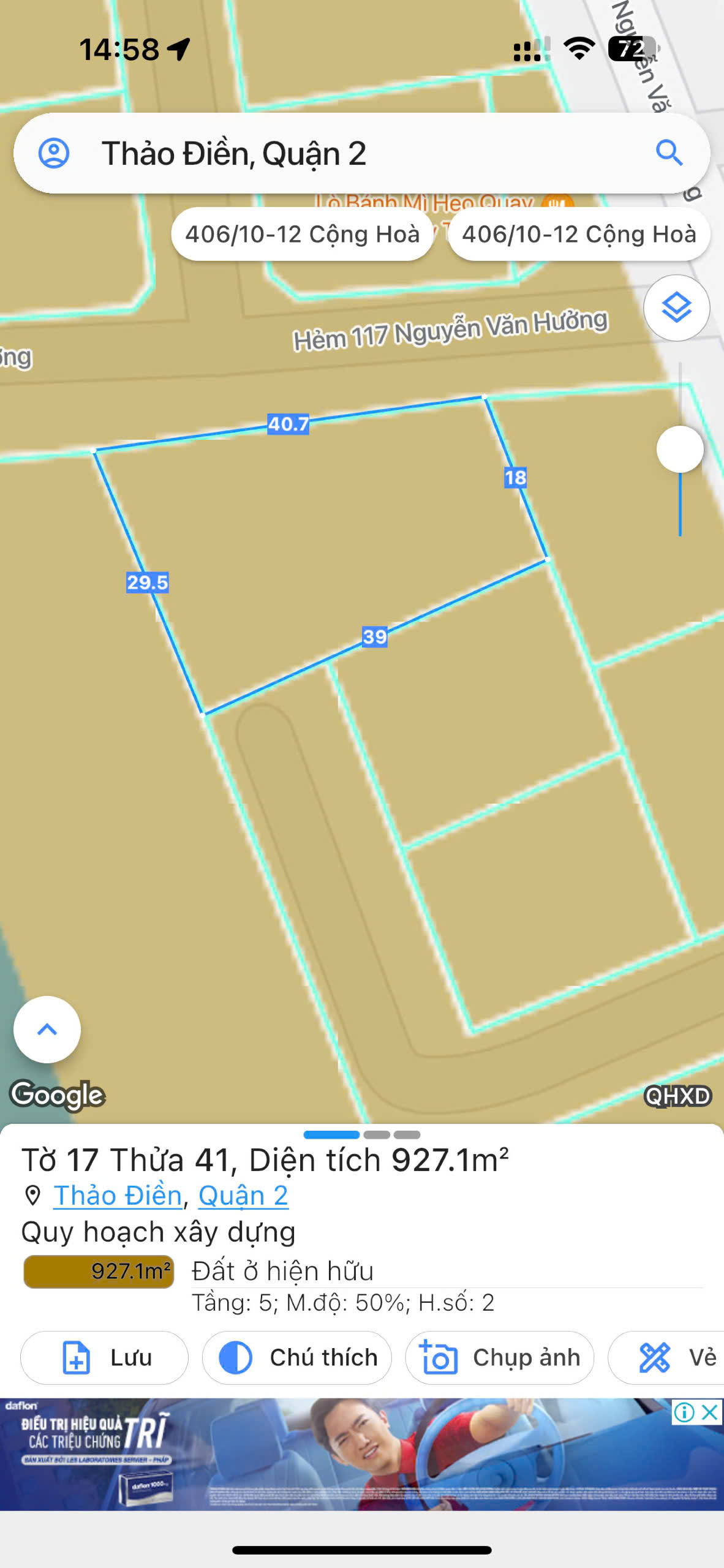Open the Chú thích legend
Viewport: 724px width, 1568px height.
296,1357
